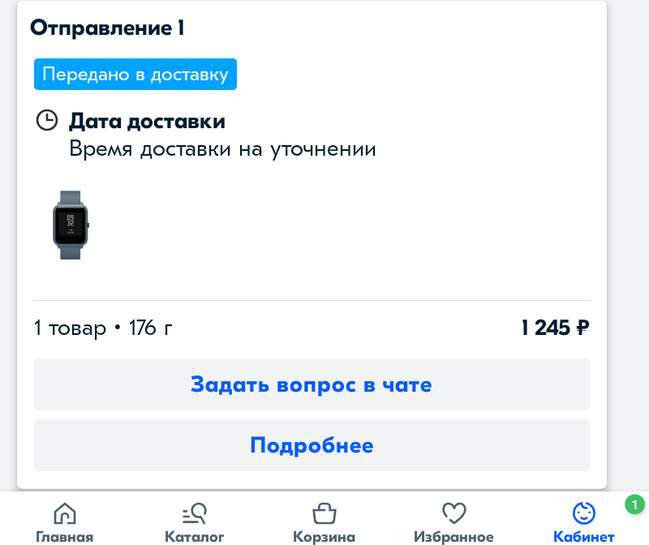The height and width of the screenshot is (545, 649).
Task: Select the Кабинет tab
Action: pyautogui.click(x=583, y=522)
